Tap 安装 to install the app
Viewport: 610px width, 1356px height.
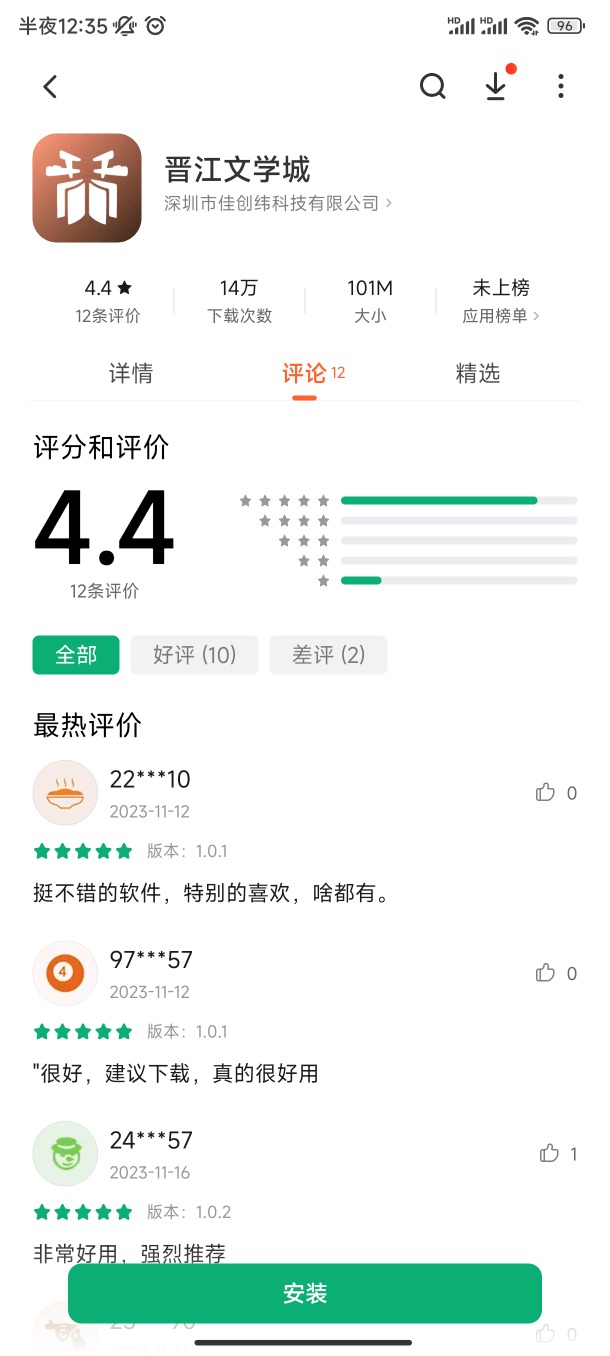pyautogui.click(x=305, y=1293)
